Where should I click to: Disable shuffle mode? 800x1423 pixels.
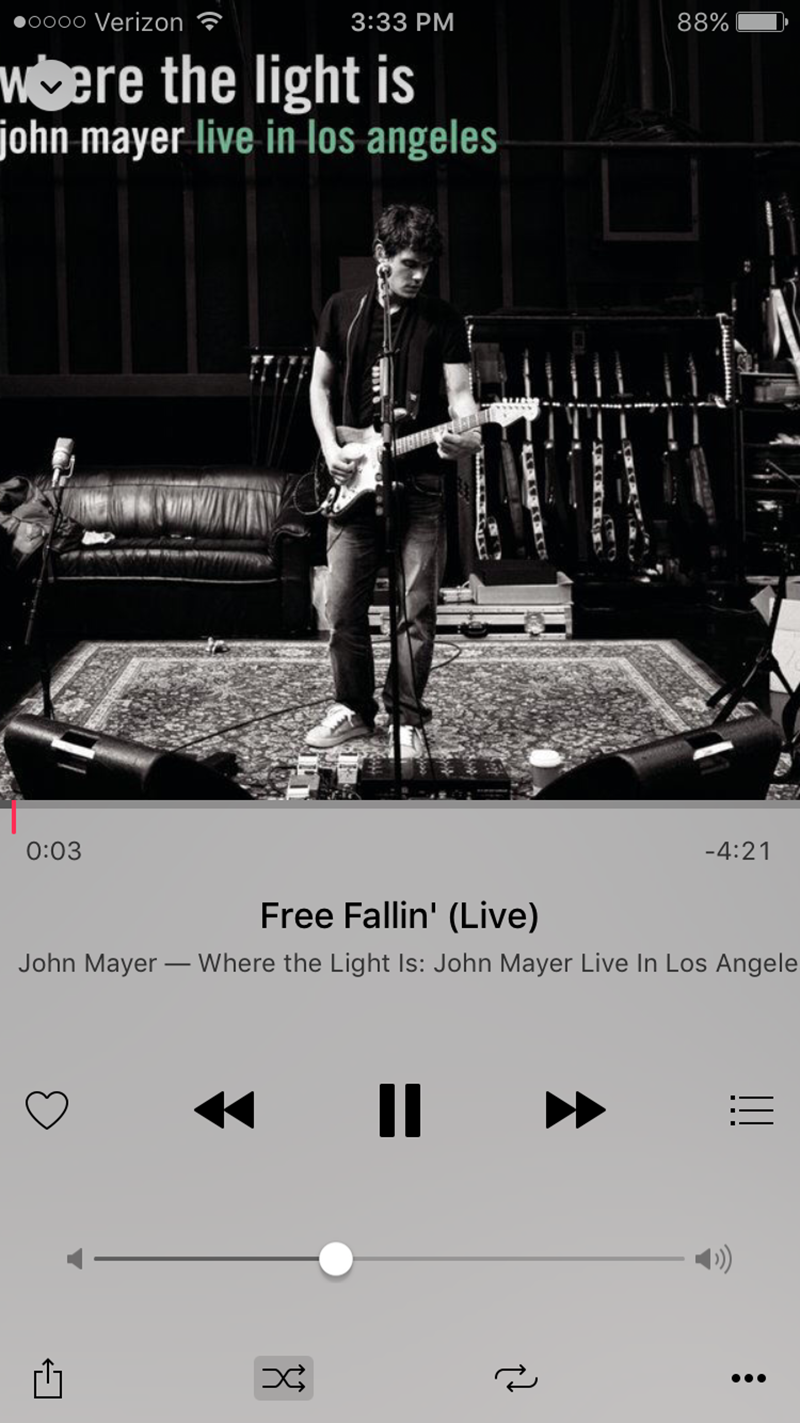tap(283, 1378)
